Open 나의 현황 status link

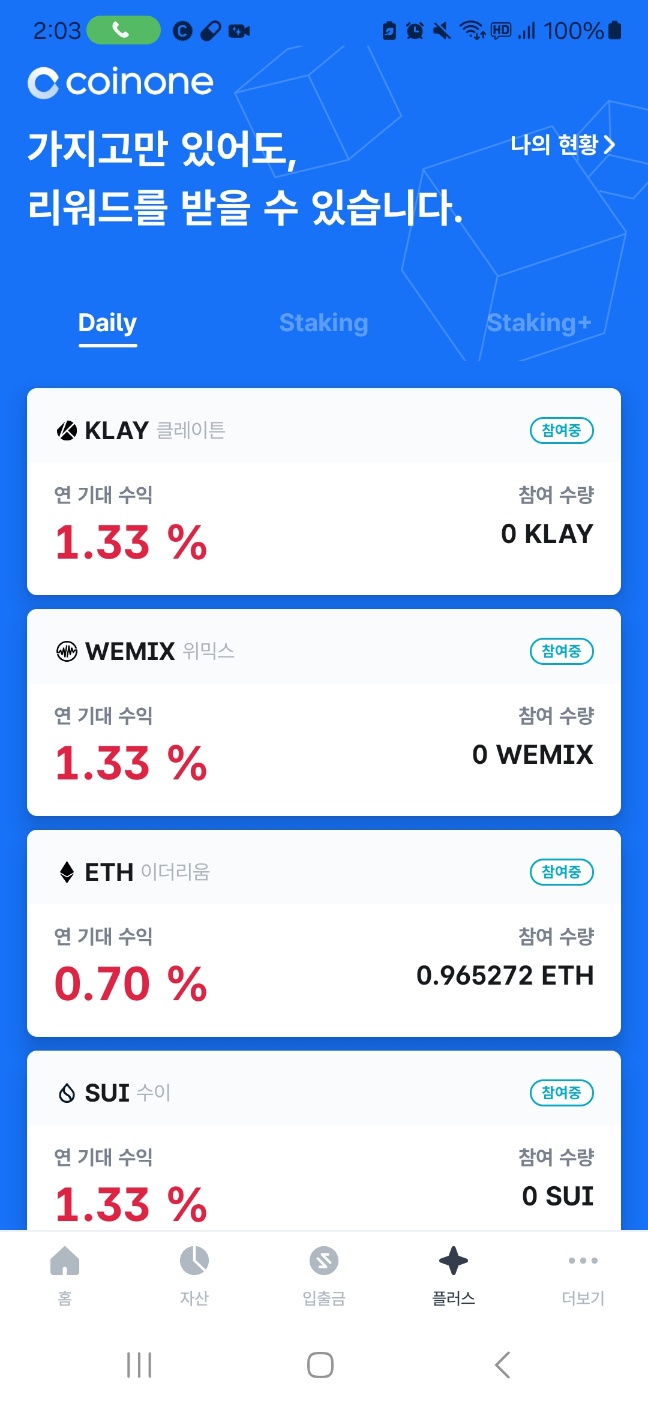(563, 145)
